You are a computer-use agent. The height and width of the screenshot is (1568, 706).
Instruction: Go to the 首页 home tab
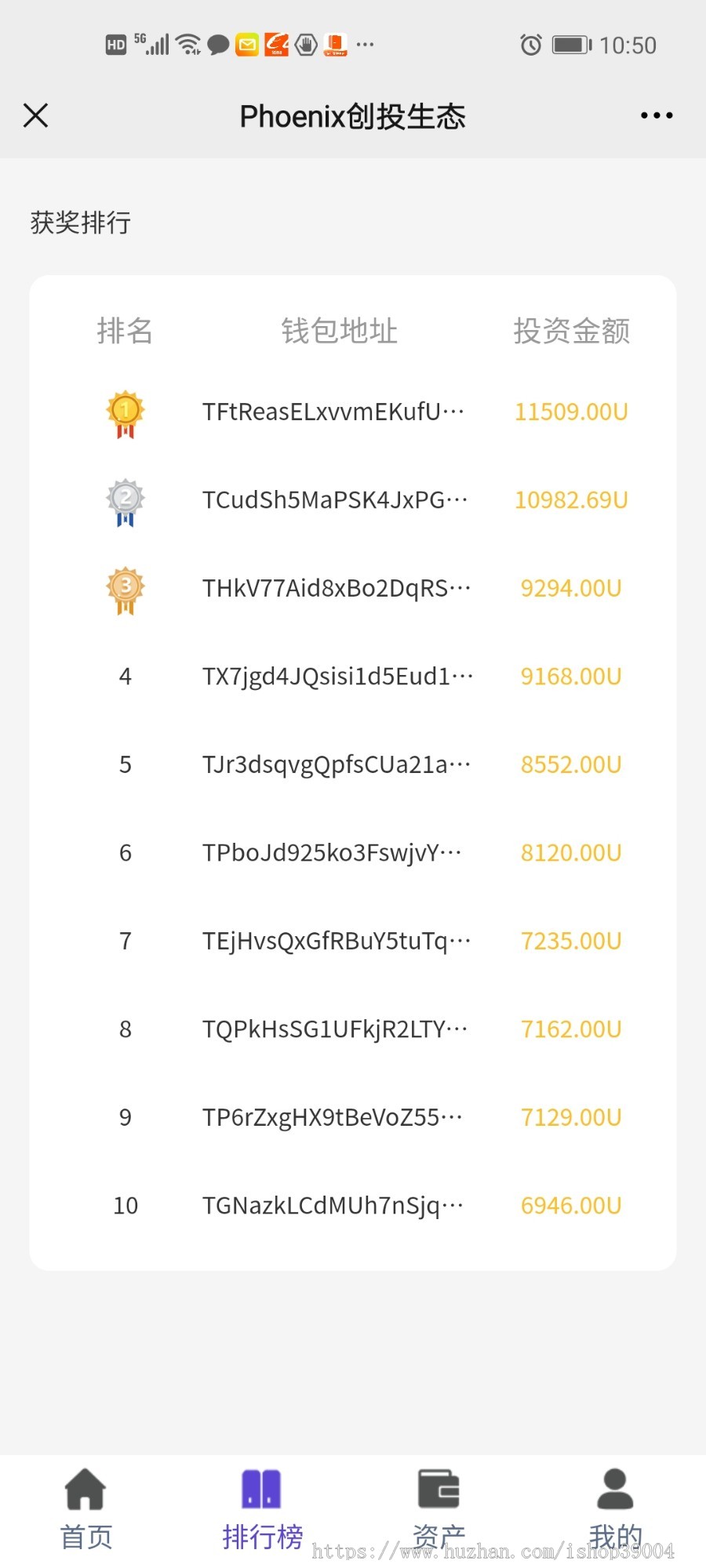[x=86, y=1510]
